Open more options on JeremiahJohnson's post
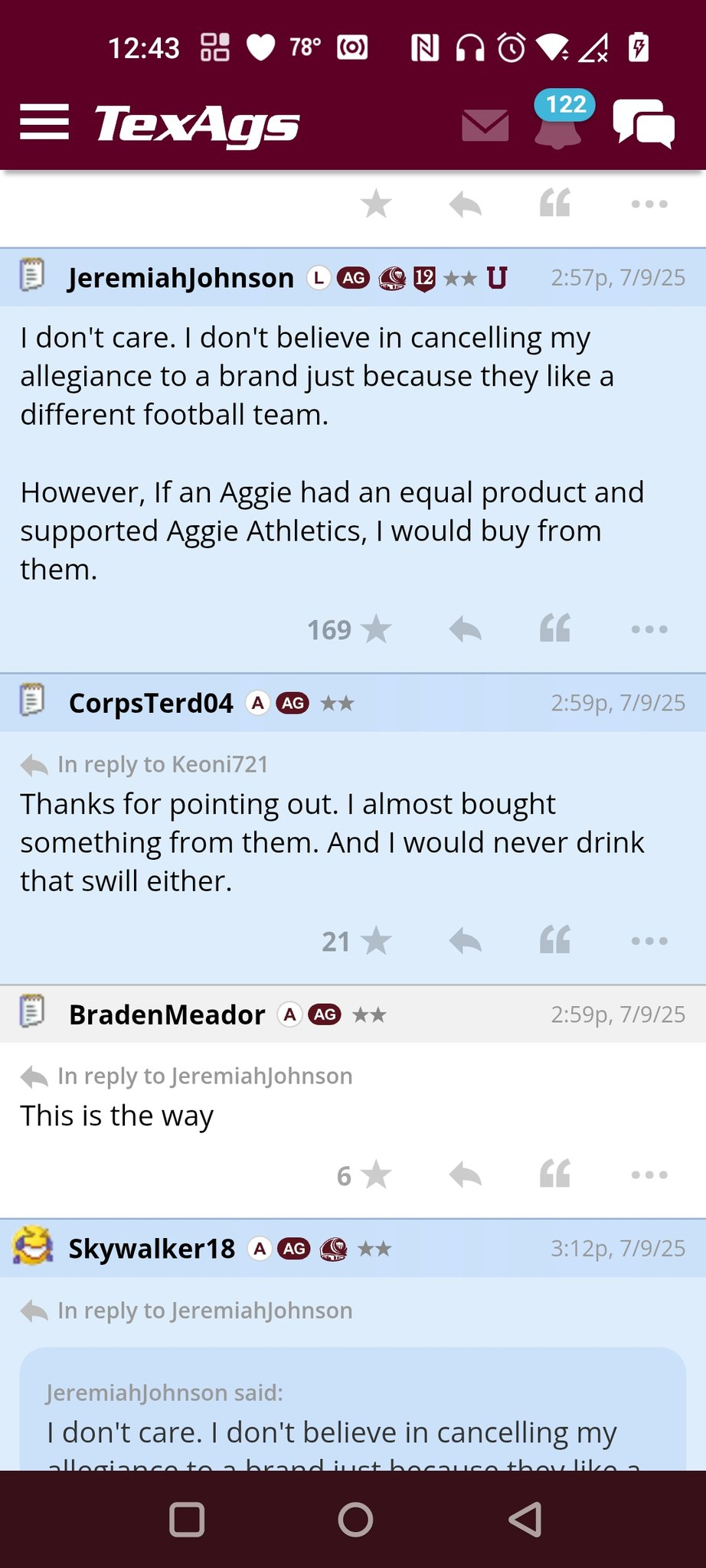The image size is (706, 1568). click(x=649, y=629)
